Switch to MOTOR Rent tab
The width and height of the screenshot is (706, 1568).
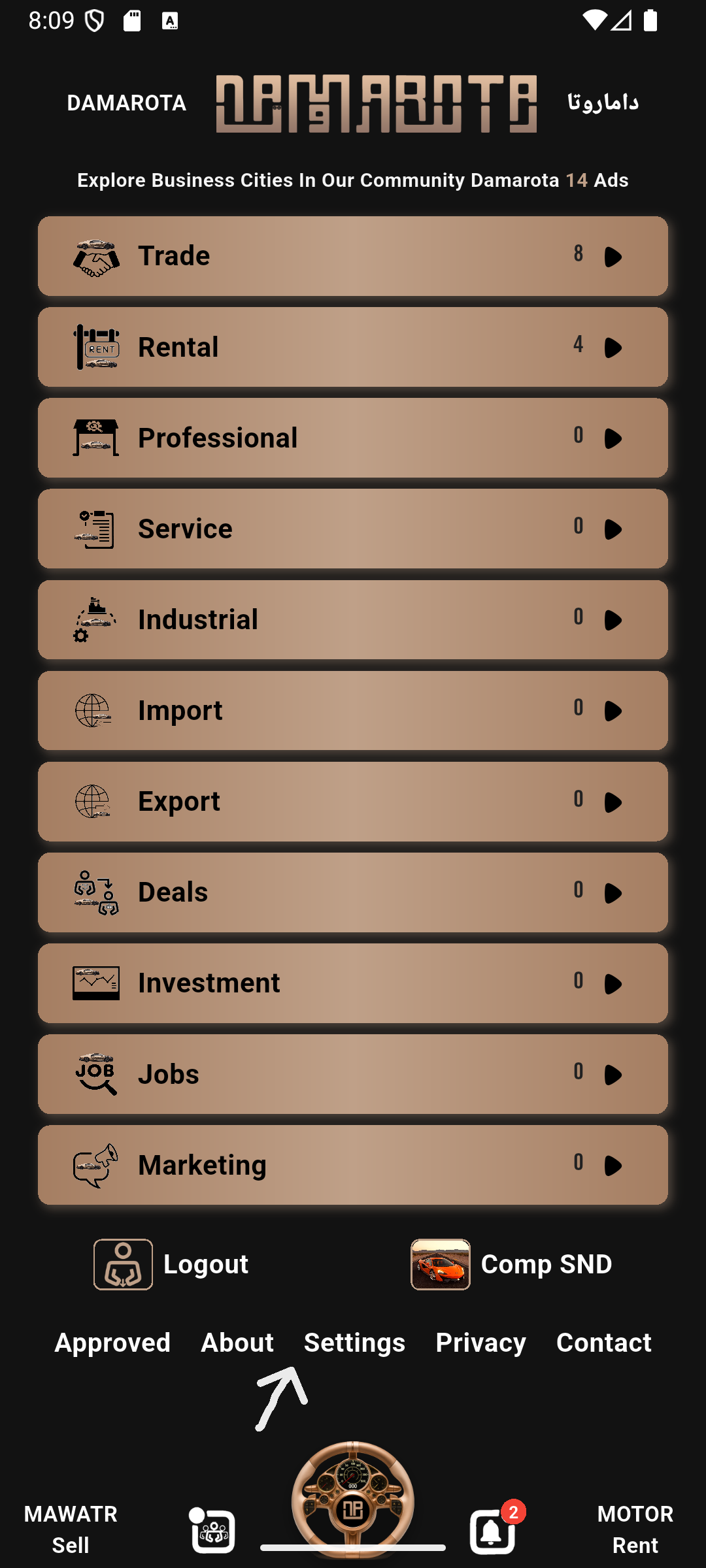(x=635, y=1529)
